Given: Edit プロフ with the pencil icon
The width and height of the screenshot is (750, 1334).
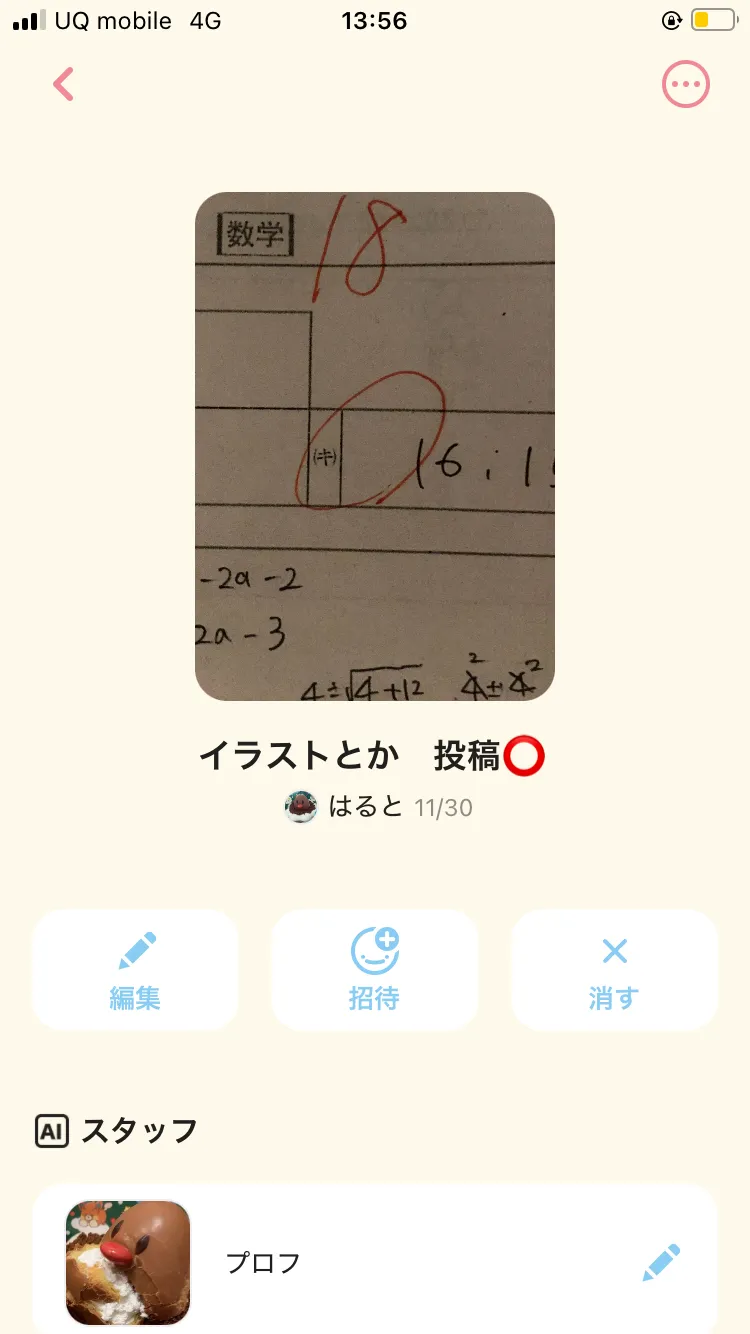Looking at the screenshot, I should pyautogui.click(x=661, y=1263).
